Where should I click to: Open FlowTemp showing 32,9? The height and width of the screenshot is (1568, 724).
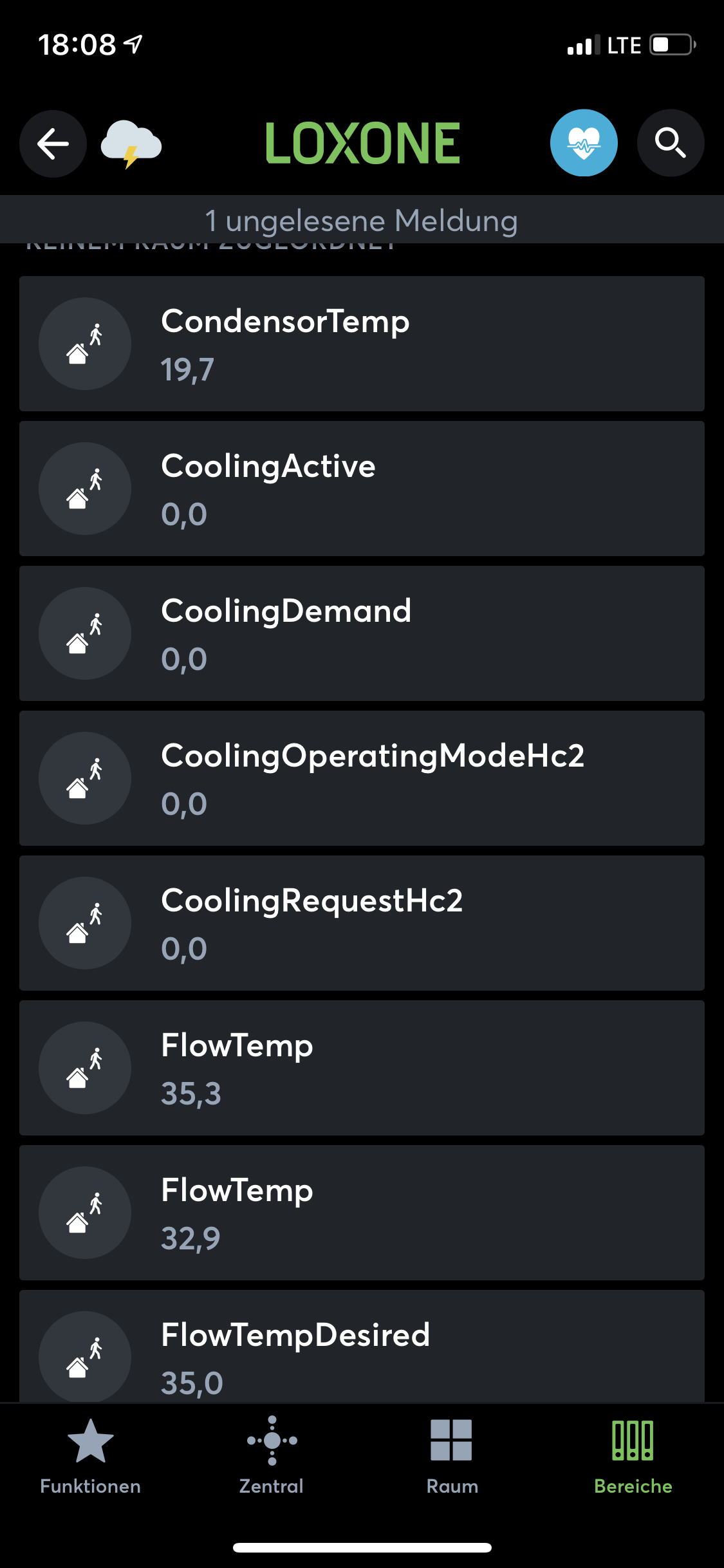click(x=362, y=1213)
